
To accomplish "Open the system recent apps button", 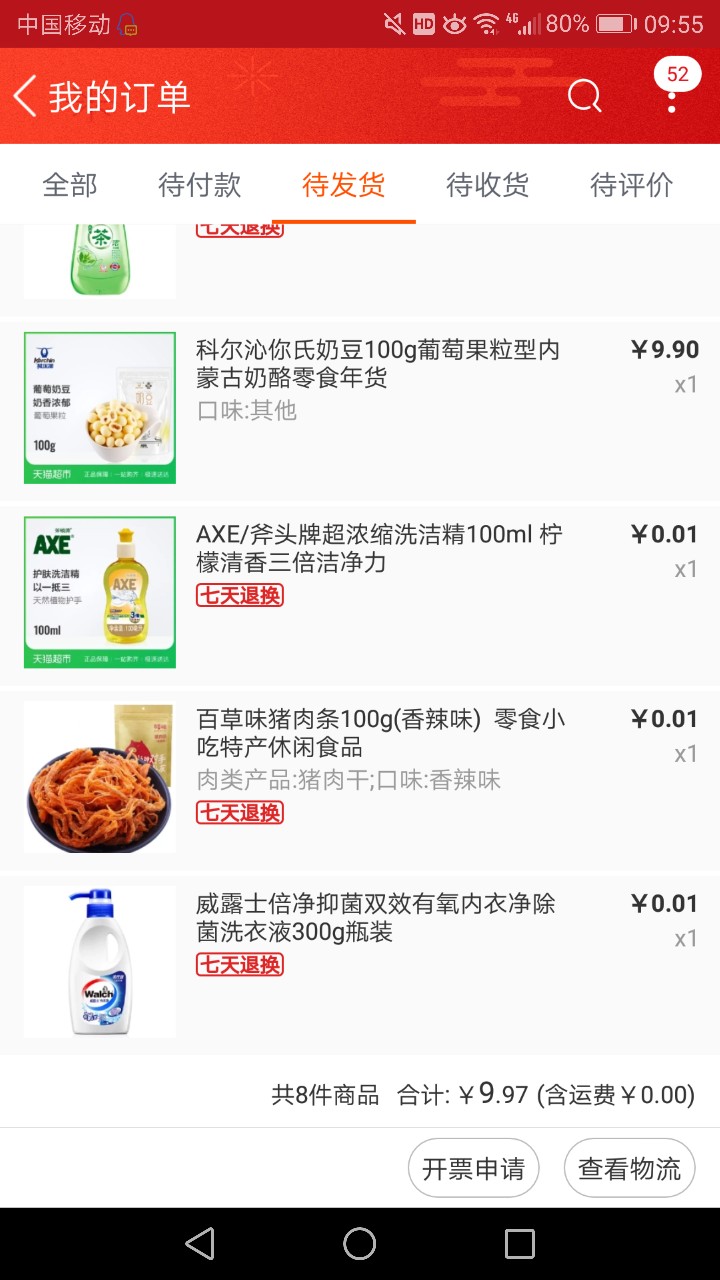I will 520,1244.
